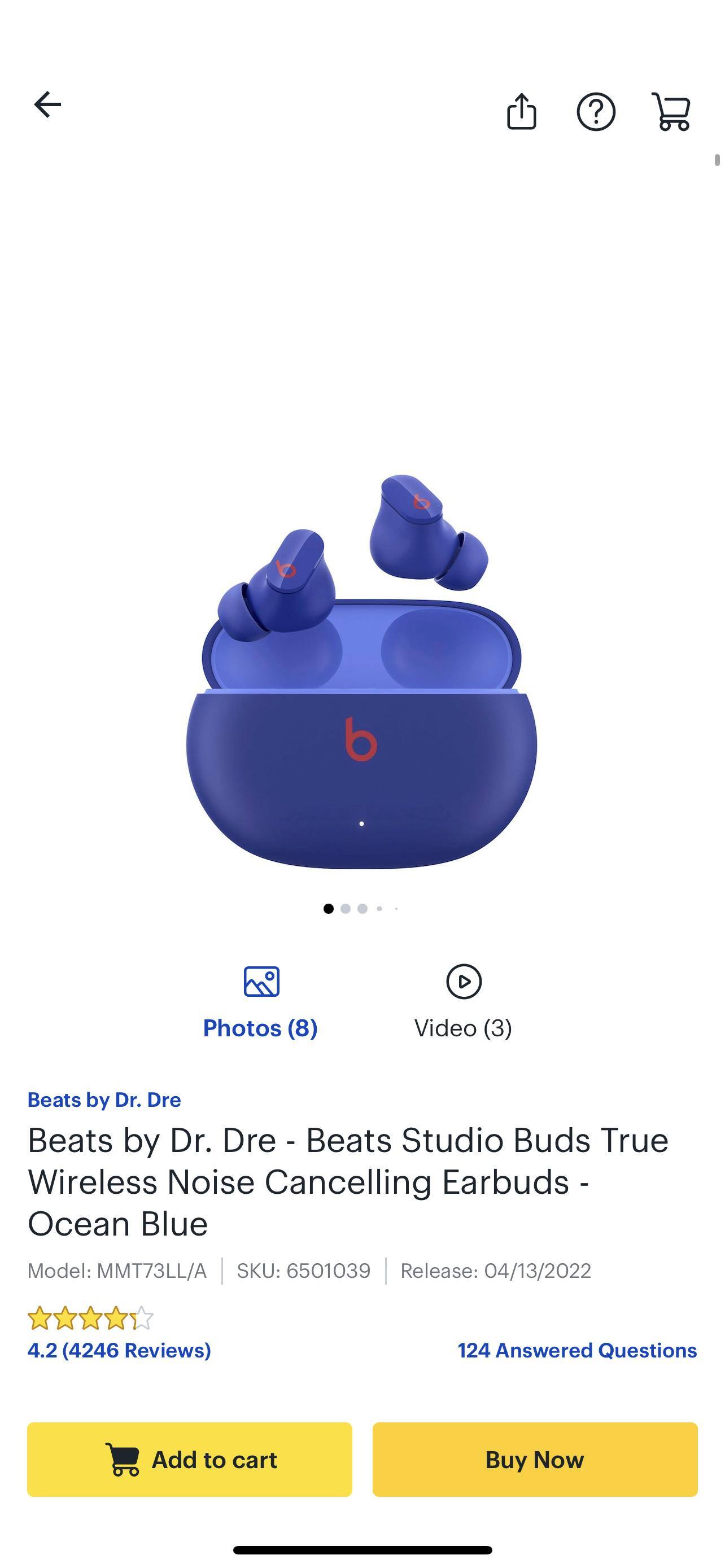Go back to the previous page
The height and width of the screenshot is (1568, 725).
[47, 104]
